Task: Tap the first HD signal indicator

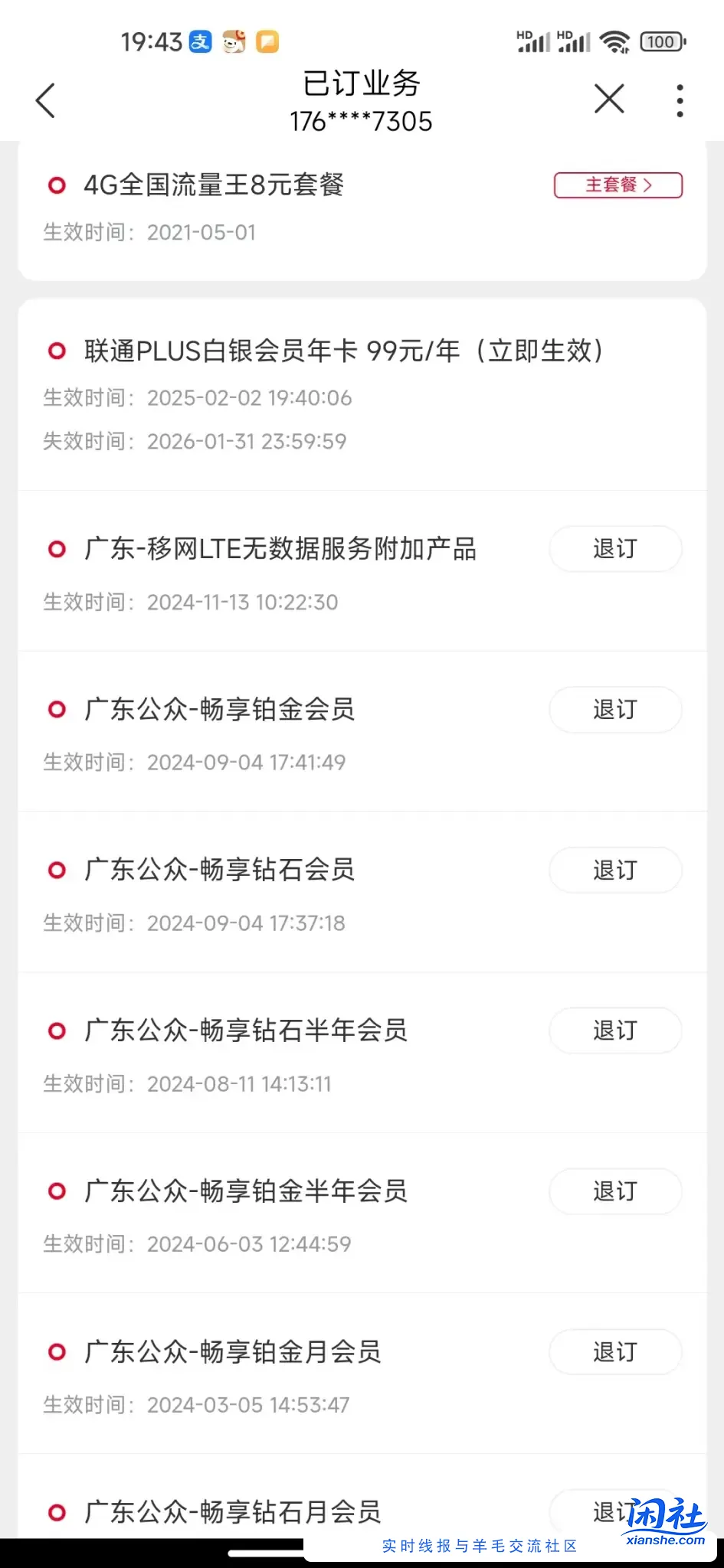Action: click(x=532, y=42)
